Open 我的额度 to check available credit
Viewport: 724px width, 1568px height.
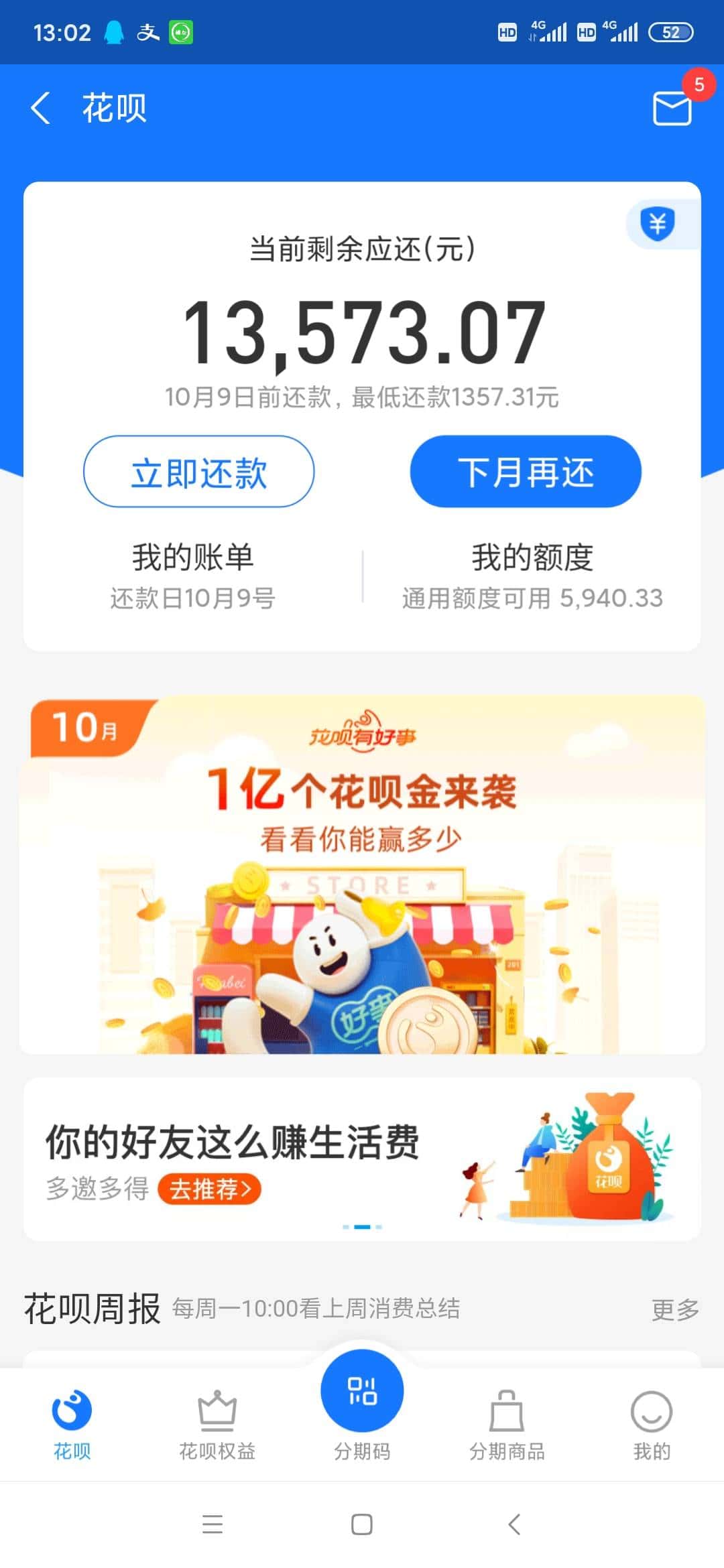coord(532,559)
